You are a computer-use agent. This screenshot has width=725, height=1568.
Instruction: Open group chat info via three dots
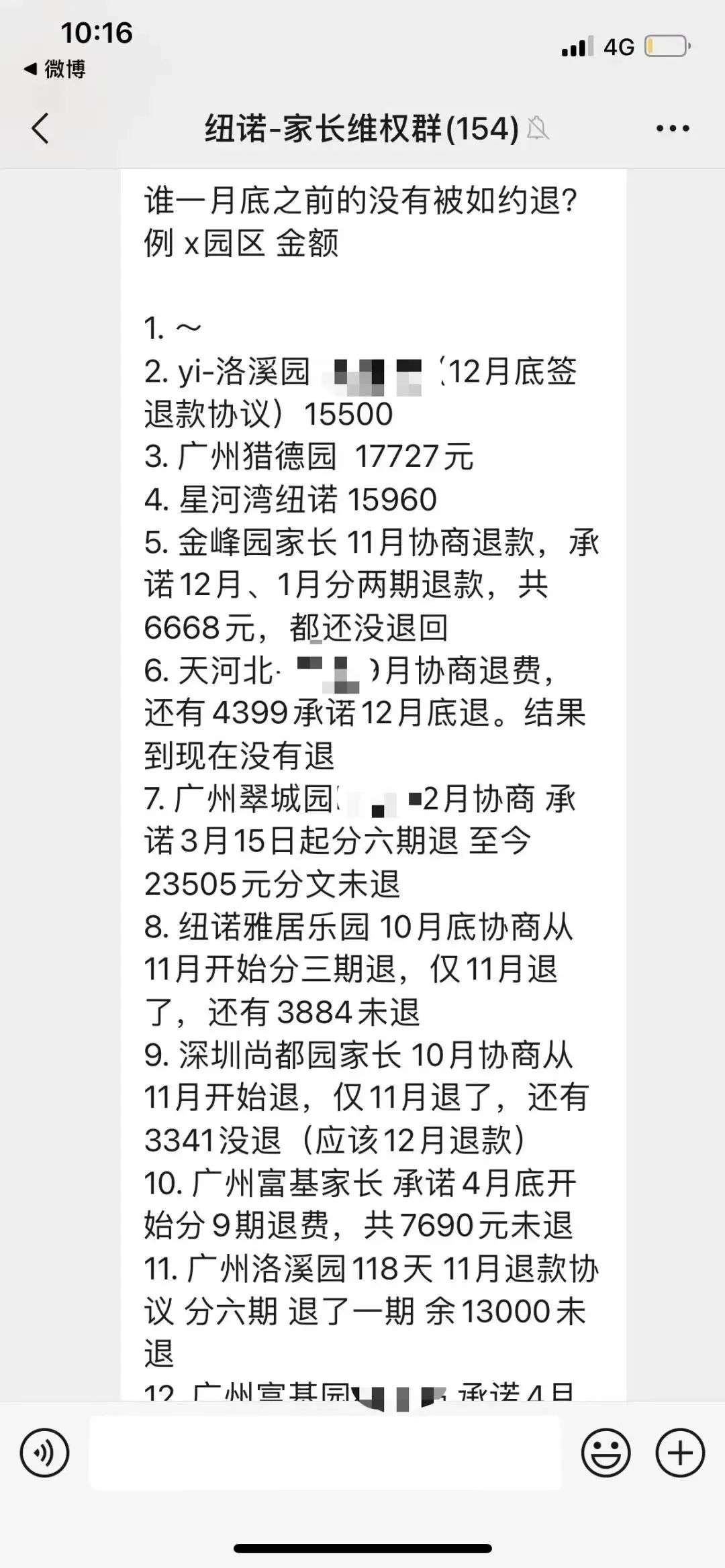(x=673, y=128)
